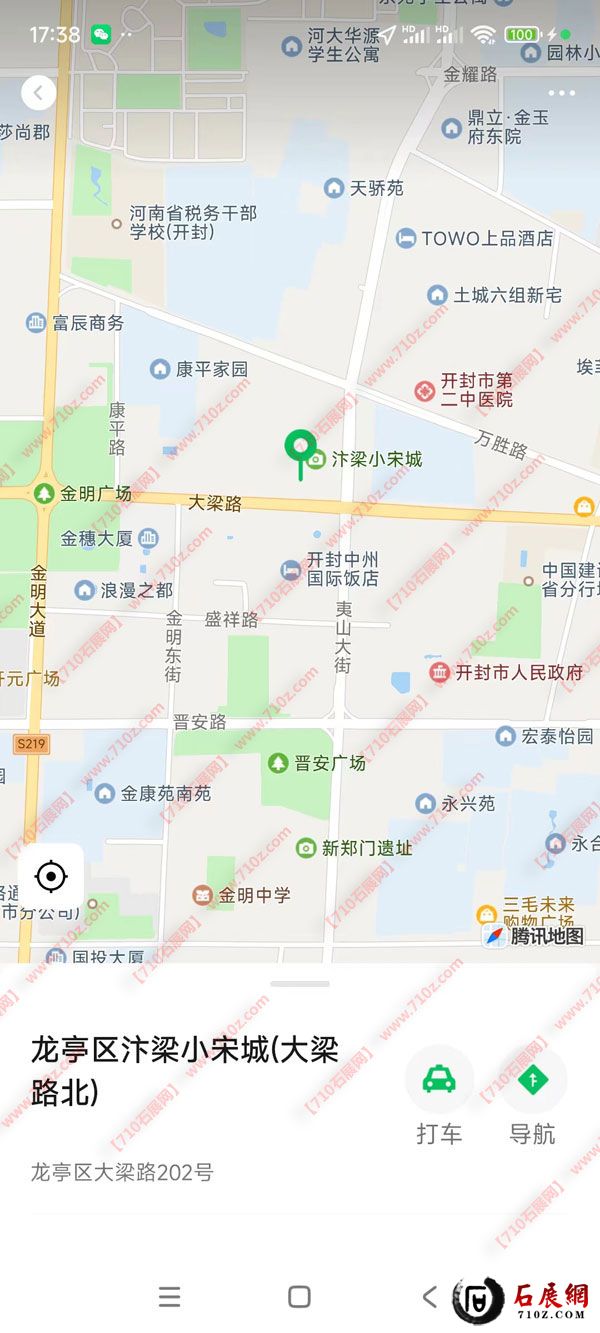Start navigation with 导航

pyautogui.click(x=533, y=1080)
